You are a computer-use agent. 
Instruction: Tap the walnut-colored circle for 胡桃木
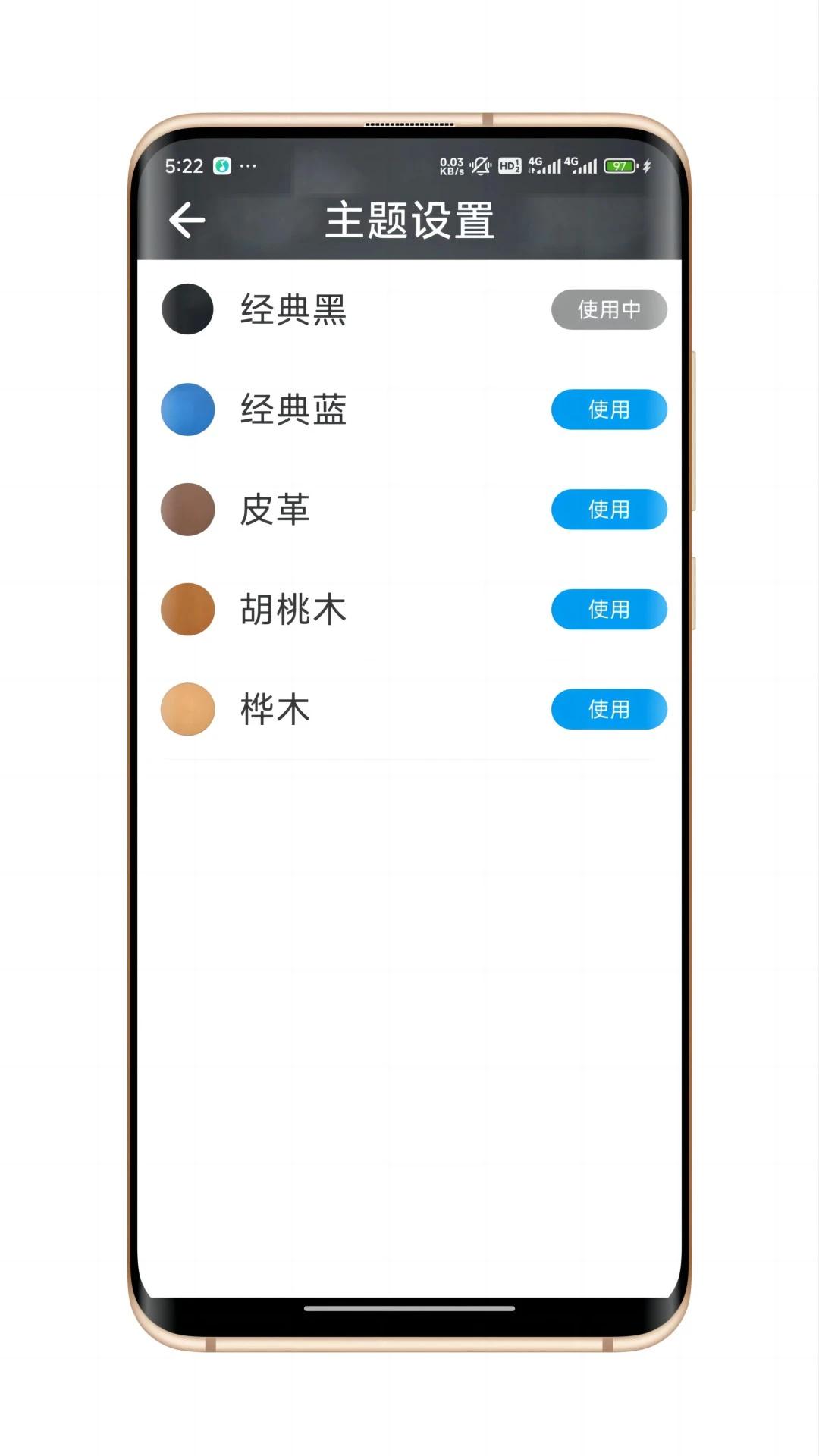click(x=187, y=610)
